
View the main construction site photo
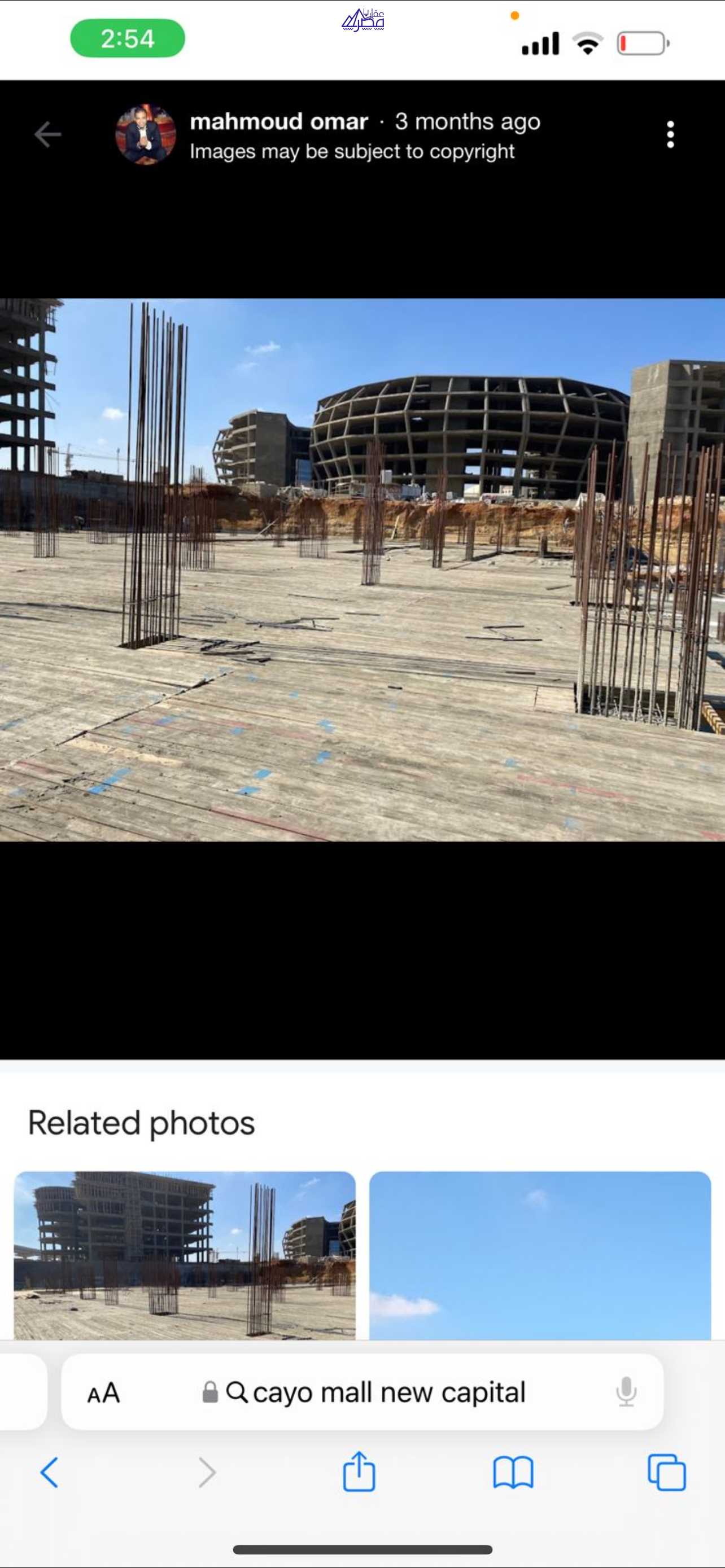362,570
